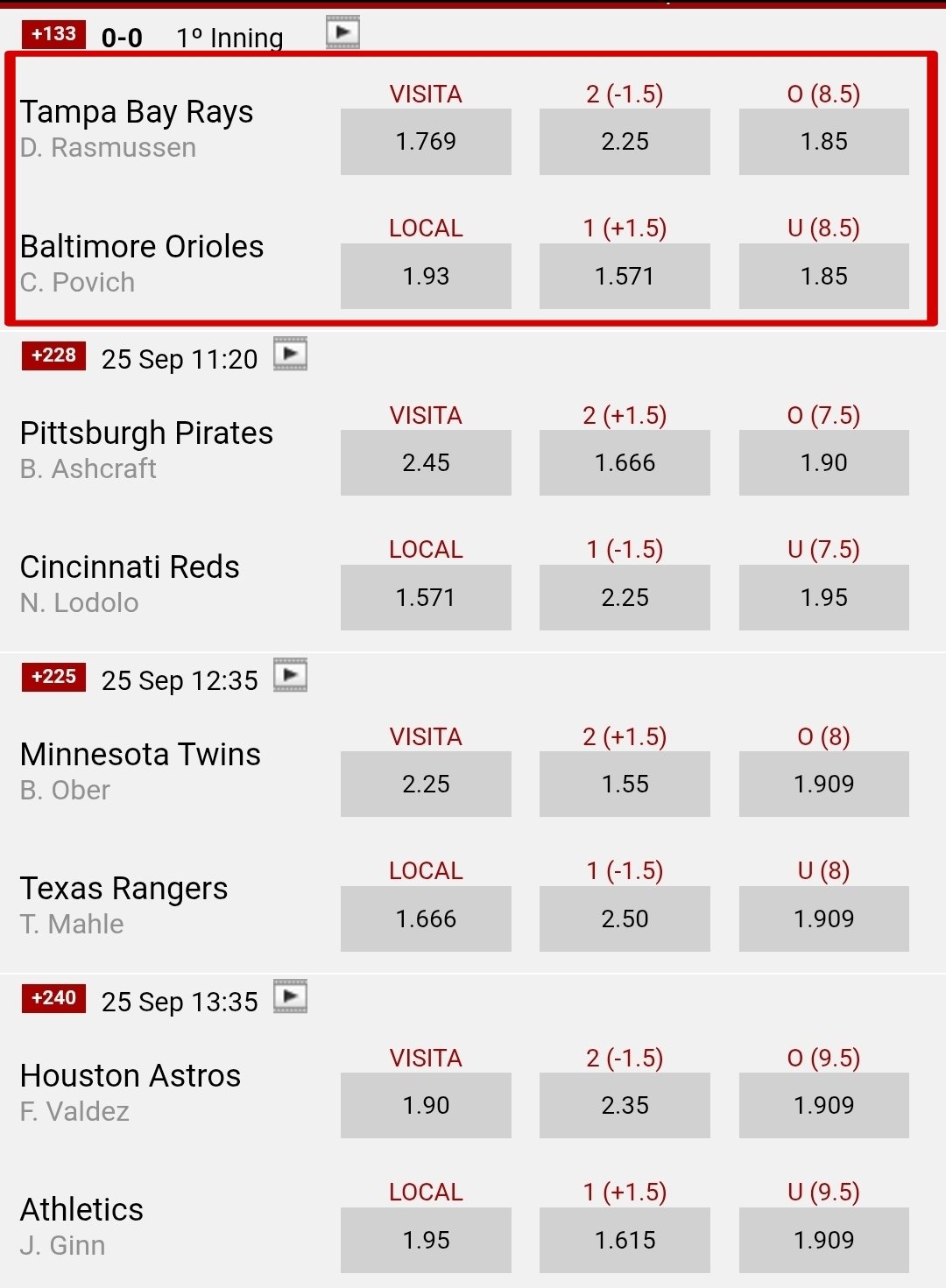Pick Athletics +1.5 at 1.615

click(x=625, y=1240)
